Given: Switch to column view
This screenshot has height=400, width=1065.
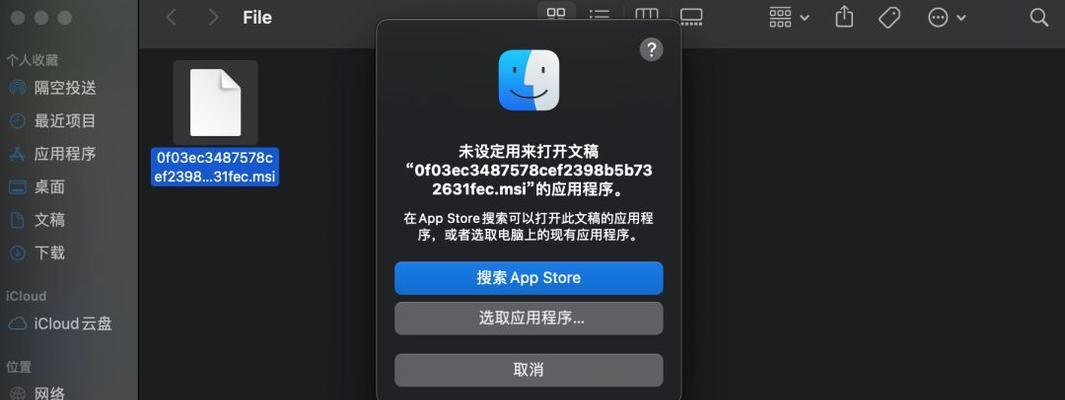Looking at the screenshot, I should tap(646, 16).
